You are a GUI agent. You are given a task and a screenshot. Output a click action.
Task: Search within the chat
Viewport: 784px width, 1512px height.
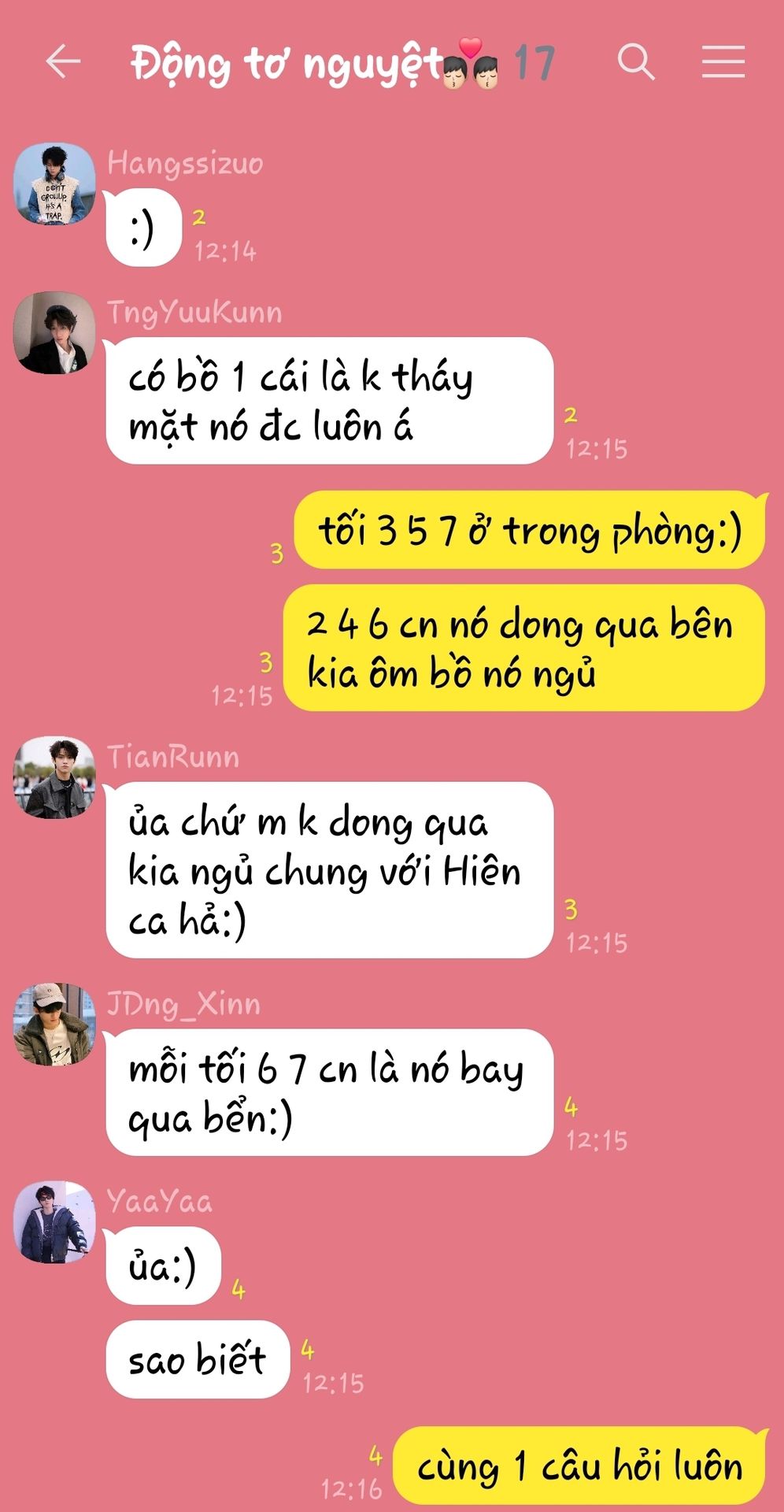(636, 61)
